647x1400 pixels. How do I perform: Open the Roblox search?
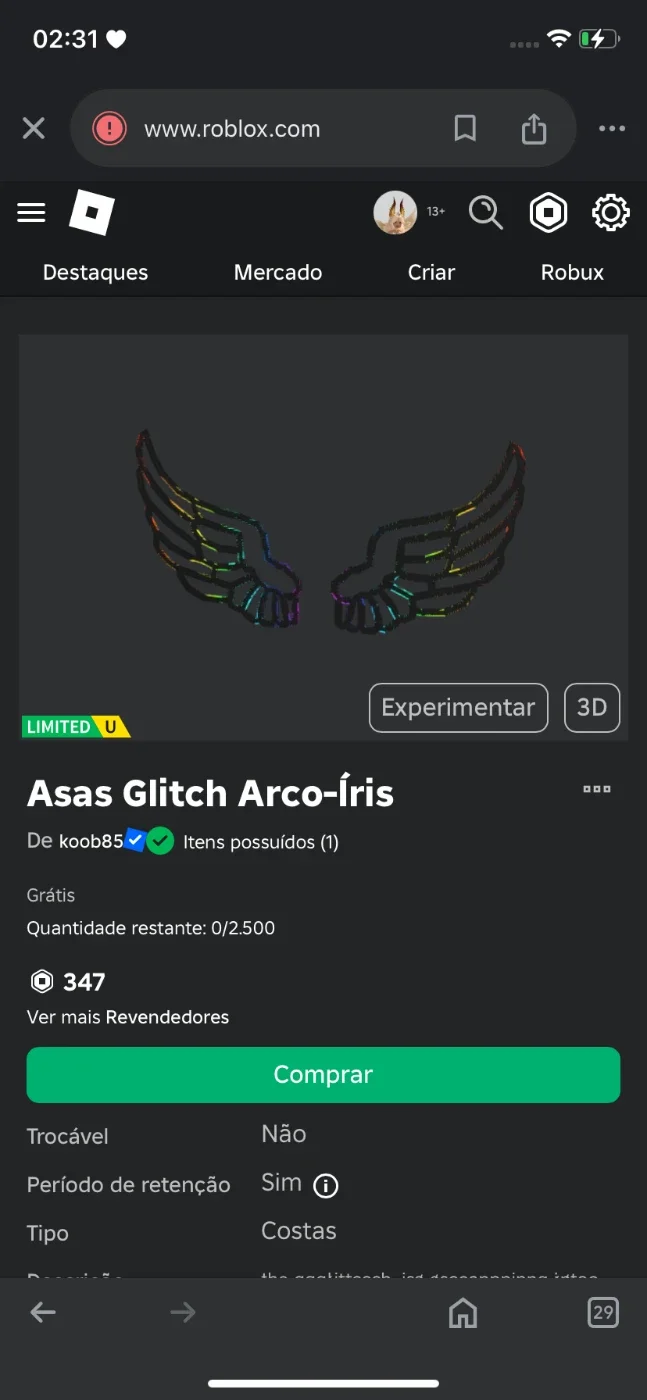[x=486, y=213]
